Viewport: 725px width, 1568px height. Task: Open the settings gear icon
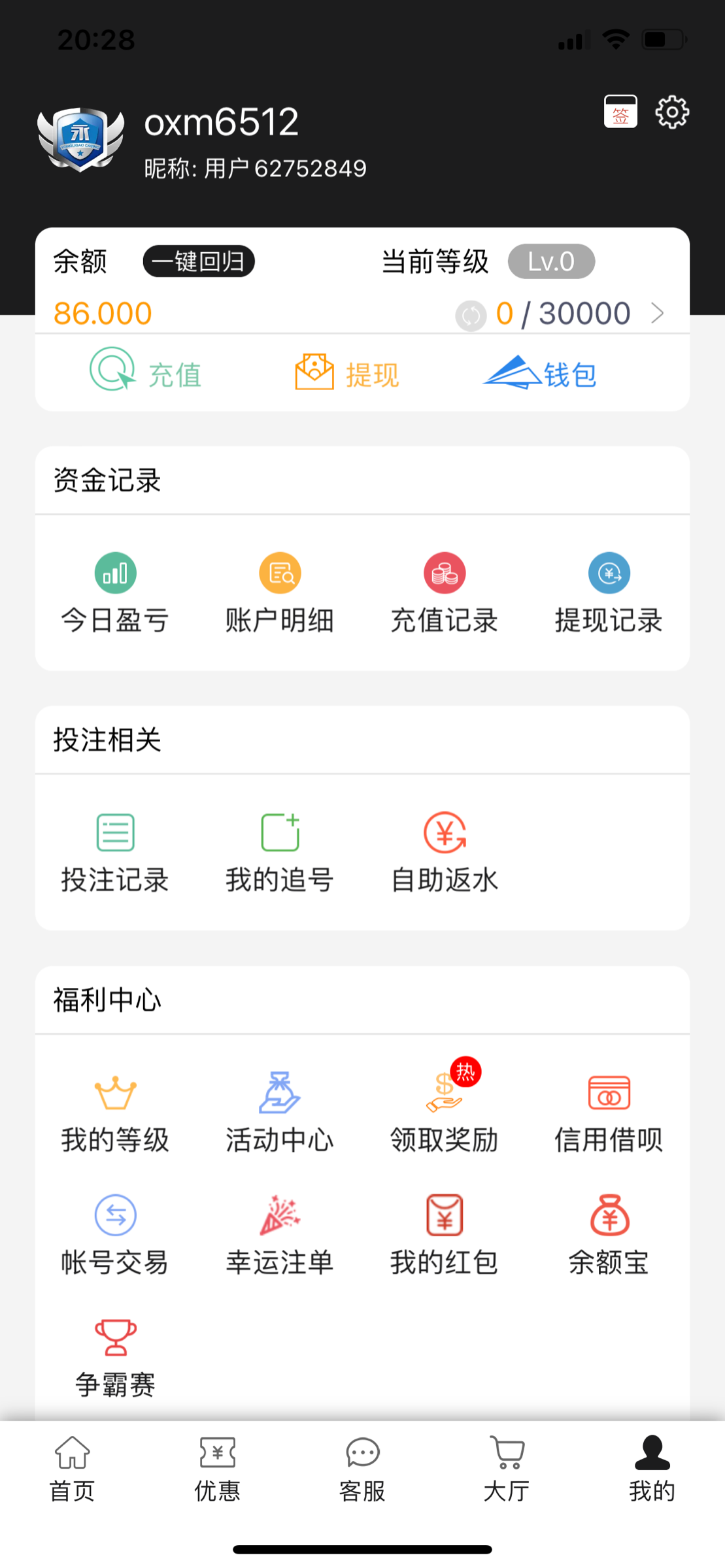[672, 112]
